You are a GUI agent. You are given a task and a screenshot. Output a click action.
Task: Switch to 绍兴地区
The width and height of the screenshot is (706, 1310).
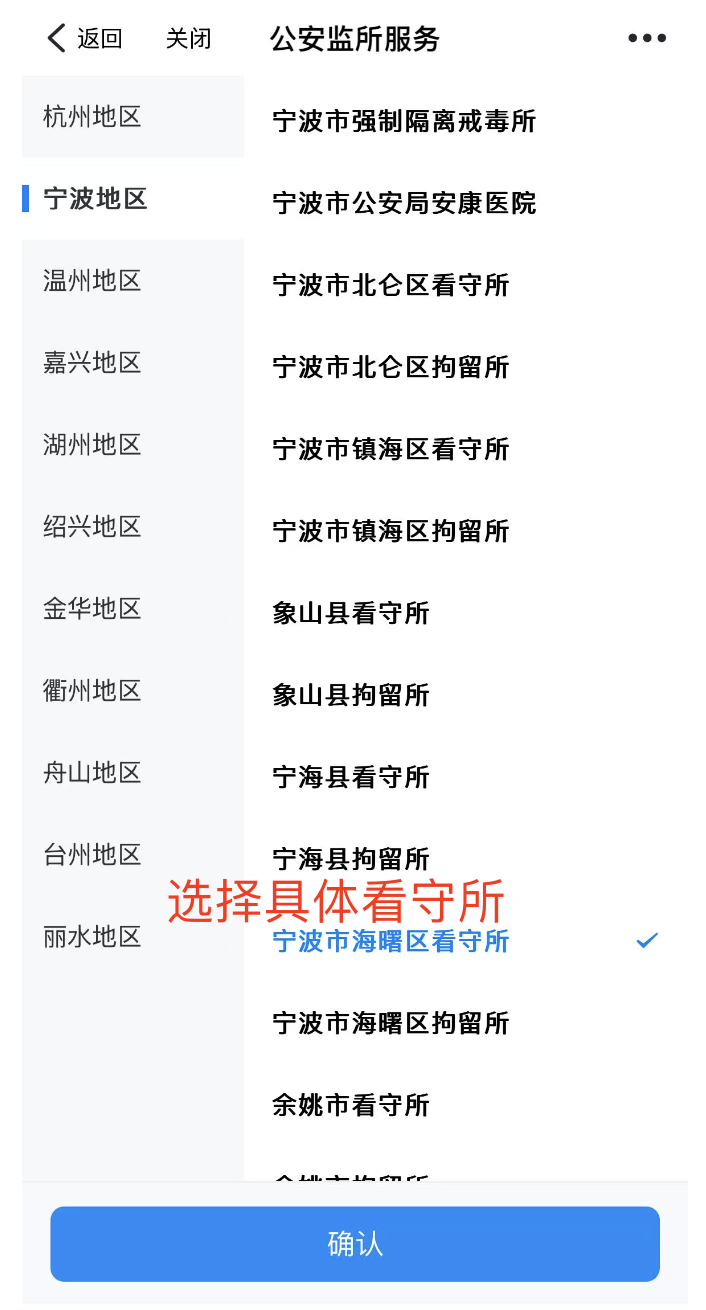click(133, 527)
